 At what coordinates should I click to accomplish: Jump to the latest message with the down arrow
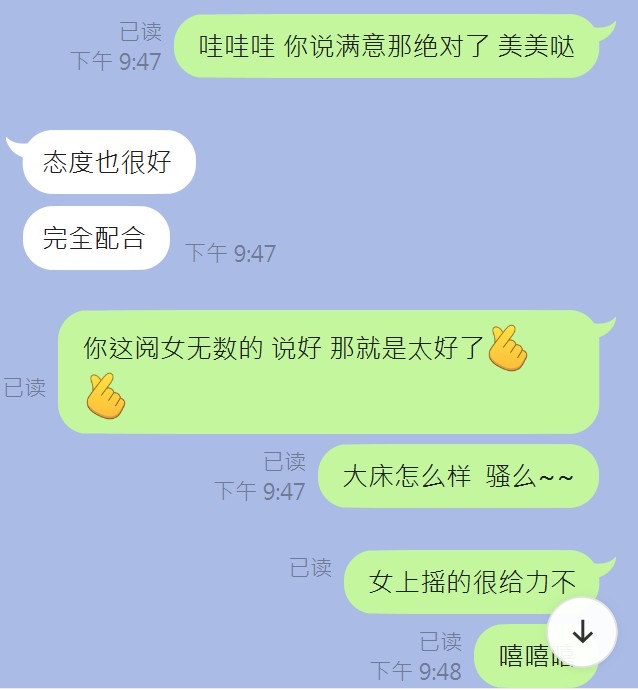pyautogui.click(x=582, y=632)
